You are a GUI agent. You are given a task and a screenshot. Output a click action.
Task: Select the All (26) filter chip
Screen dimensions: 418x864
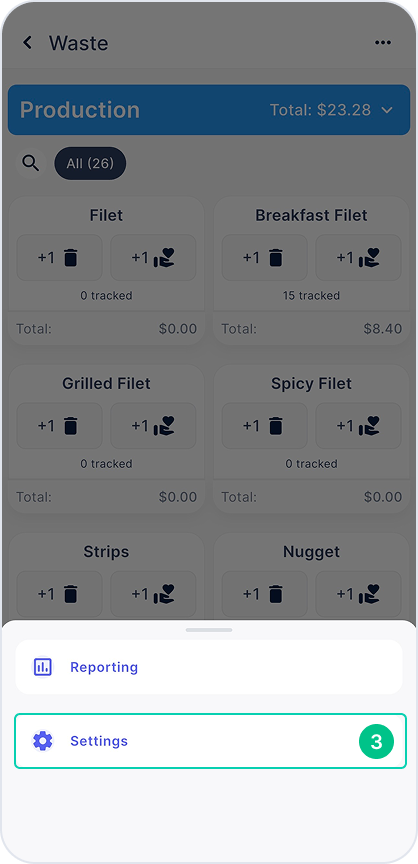[90, 163]
